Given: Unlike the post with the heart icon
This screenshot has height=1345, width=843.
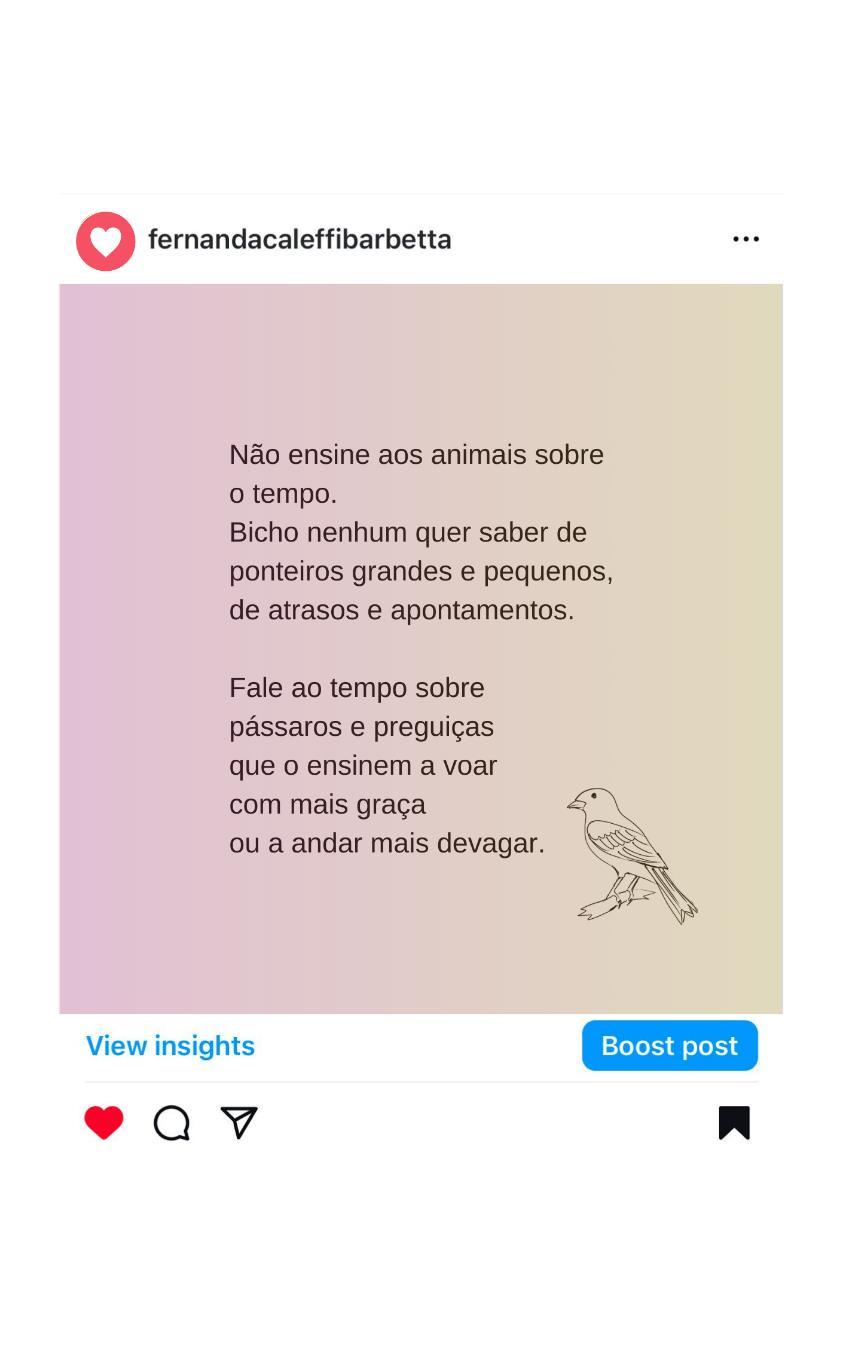Looking at the screenshot, I should coord(104,1123).
